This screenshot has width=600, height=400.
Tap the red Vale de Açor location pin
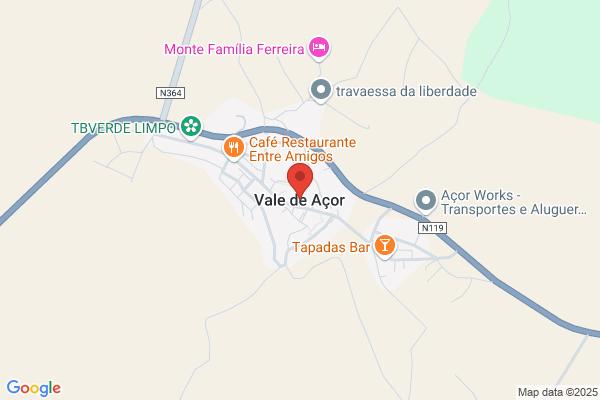point(300,180)
